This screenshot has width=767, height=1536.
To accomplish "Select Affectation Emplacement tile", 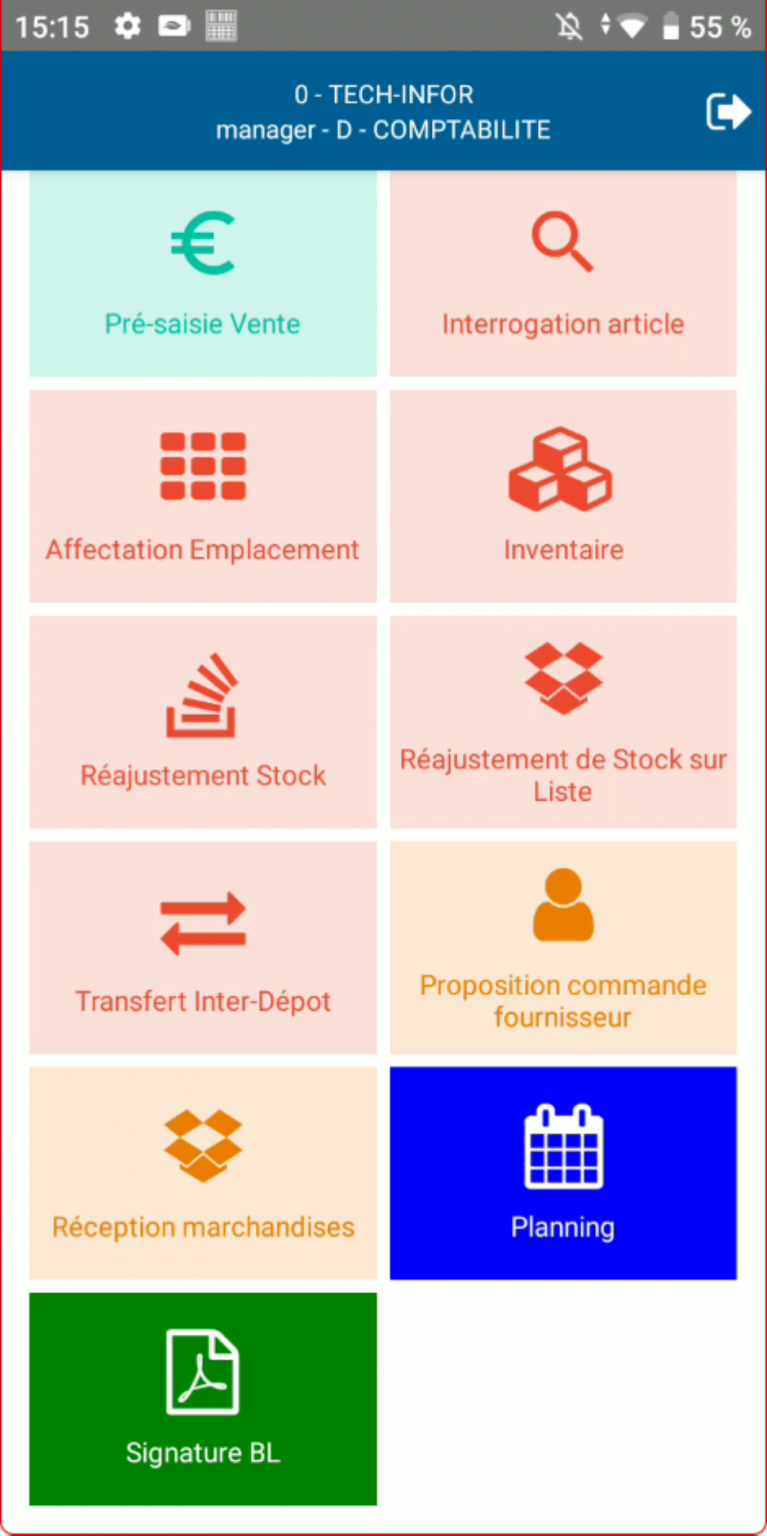I will [x=203, y=496].
